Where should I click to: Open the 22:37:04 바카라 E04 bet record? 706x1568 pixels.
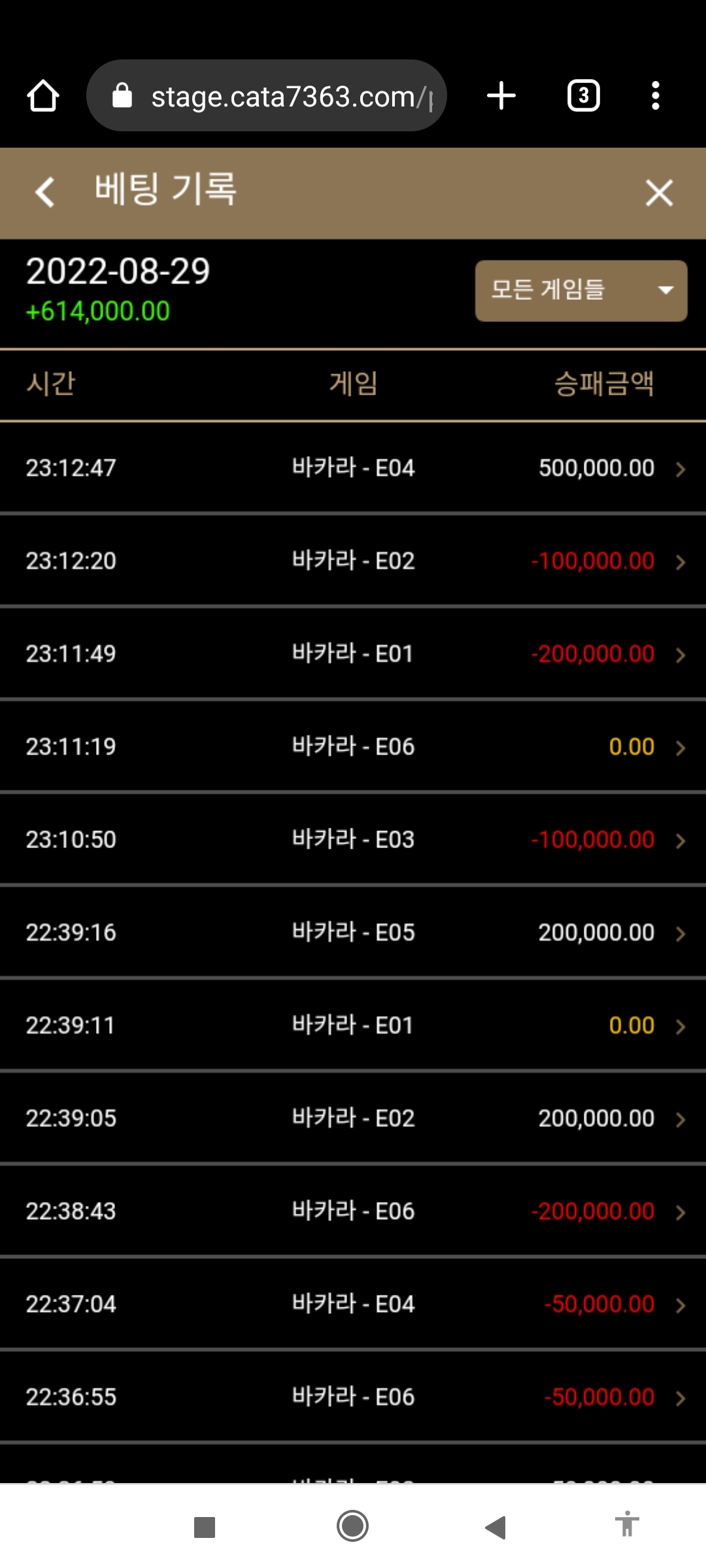point(353,1303)
